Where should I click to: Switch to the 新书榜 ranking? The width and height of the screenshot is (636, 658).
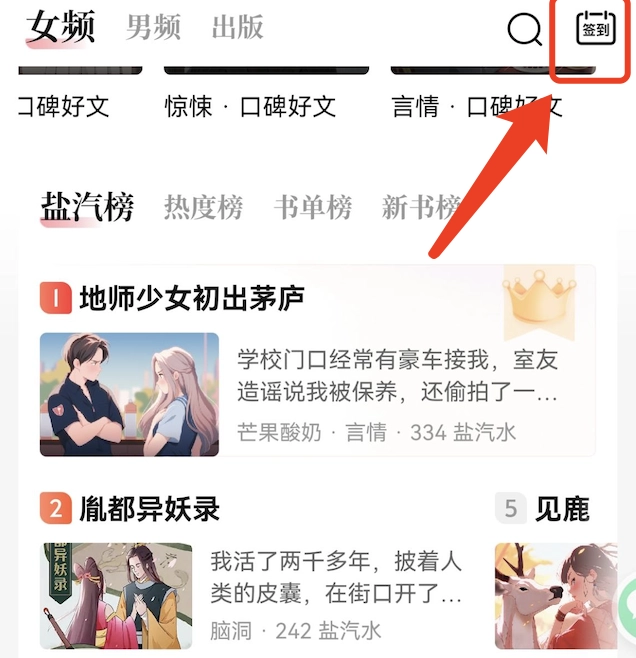(420, 208)
